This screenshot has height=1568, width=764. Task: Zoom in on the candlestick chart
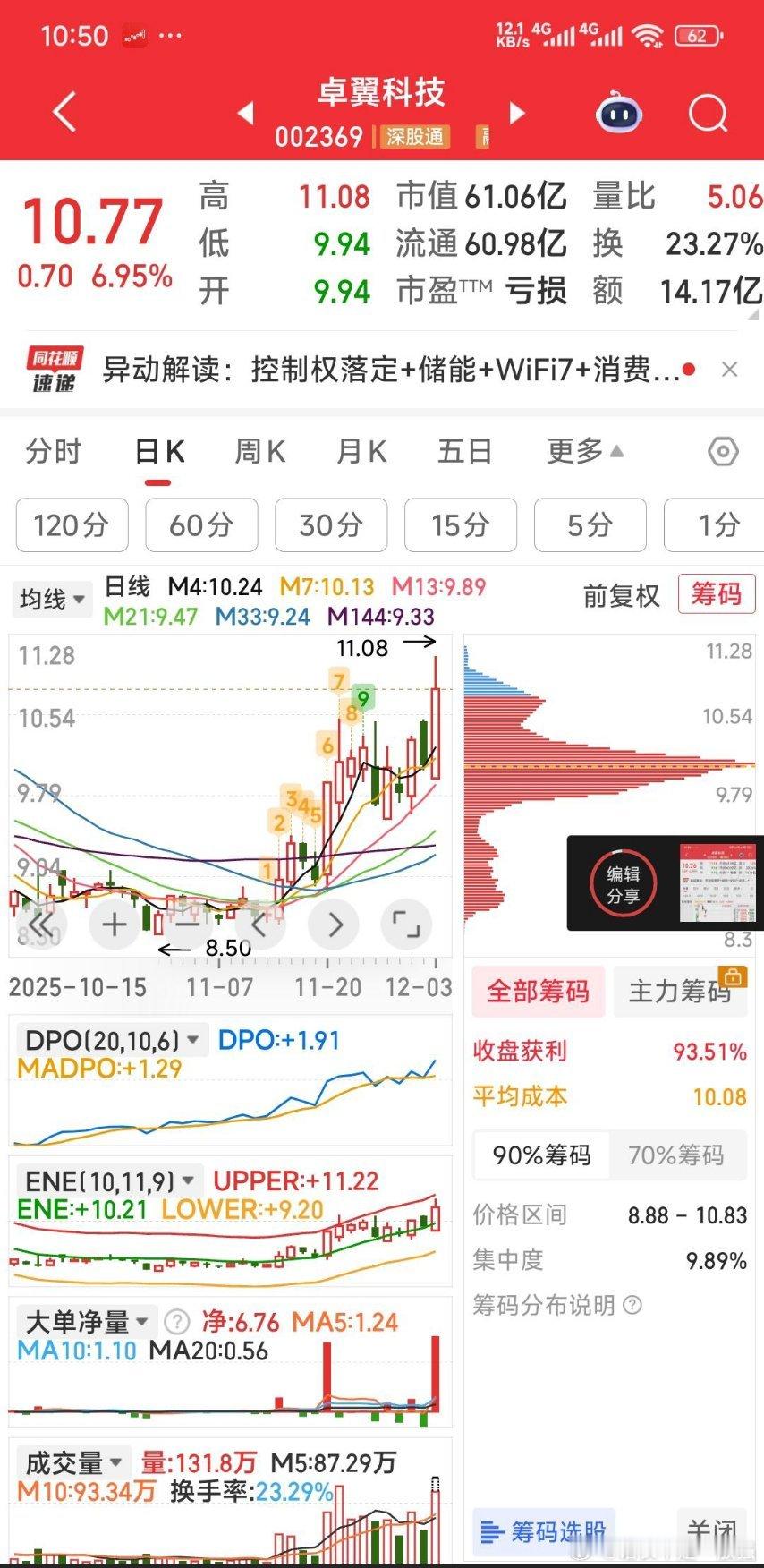[115, 925]
